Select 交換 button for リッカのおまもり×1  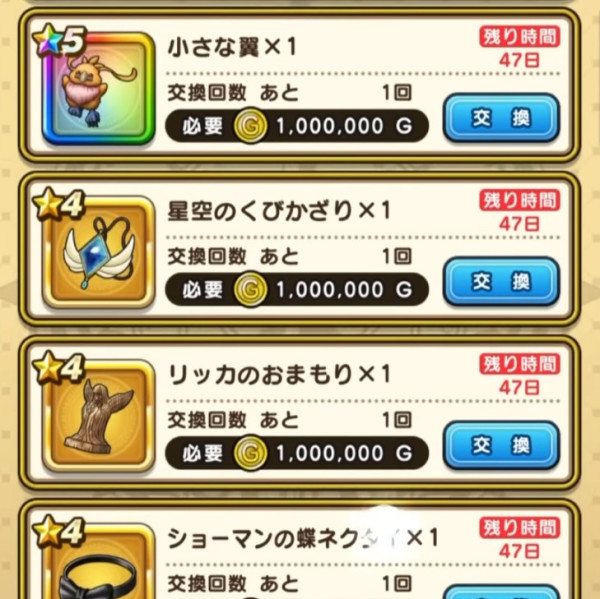(x=500, y=445)
